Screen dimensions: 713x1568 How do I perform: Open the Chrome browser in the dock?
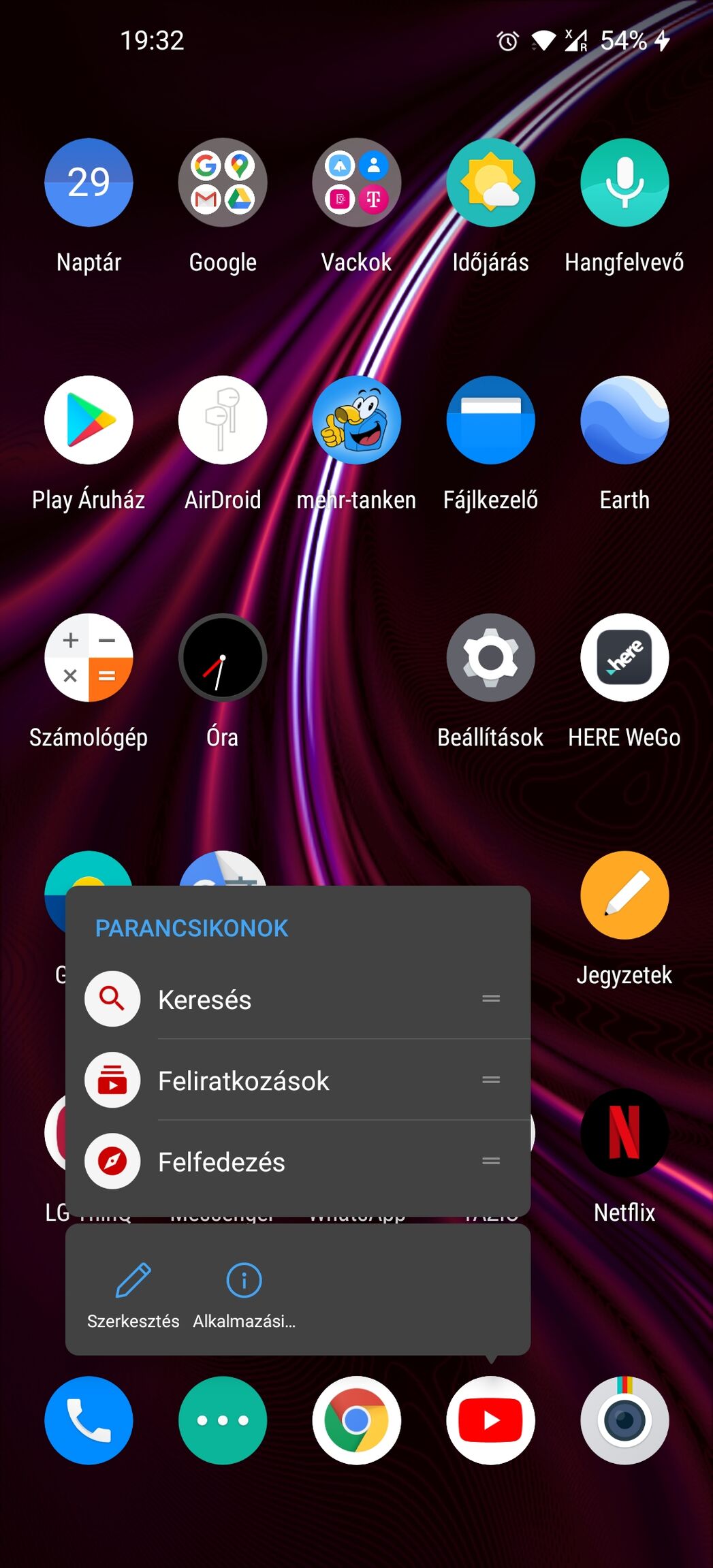pyautogui.click(x=357, y=1420)
